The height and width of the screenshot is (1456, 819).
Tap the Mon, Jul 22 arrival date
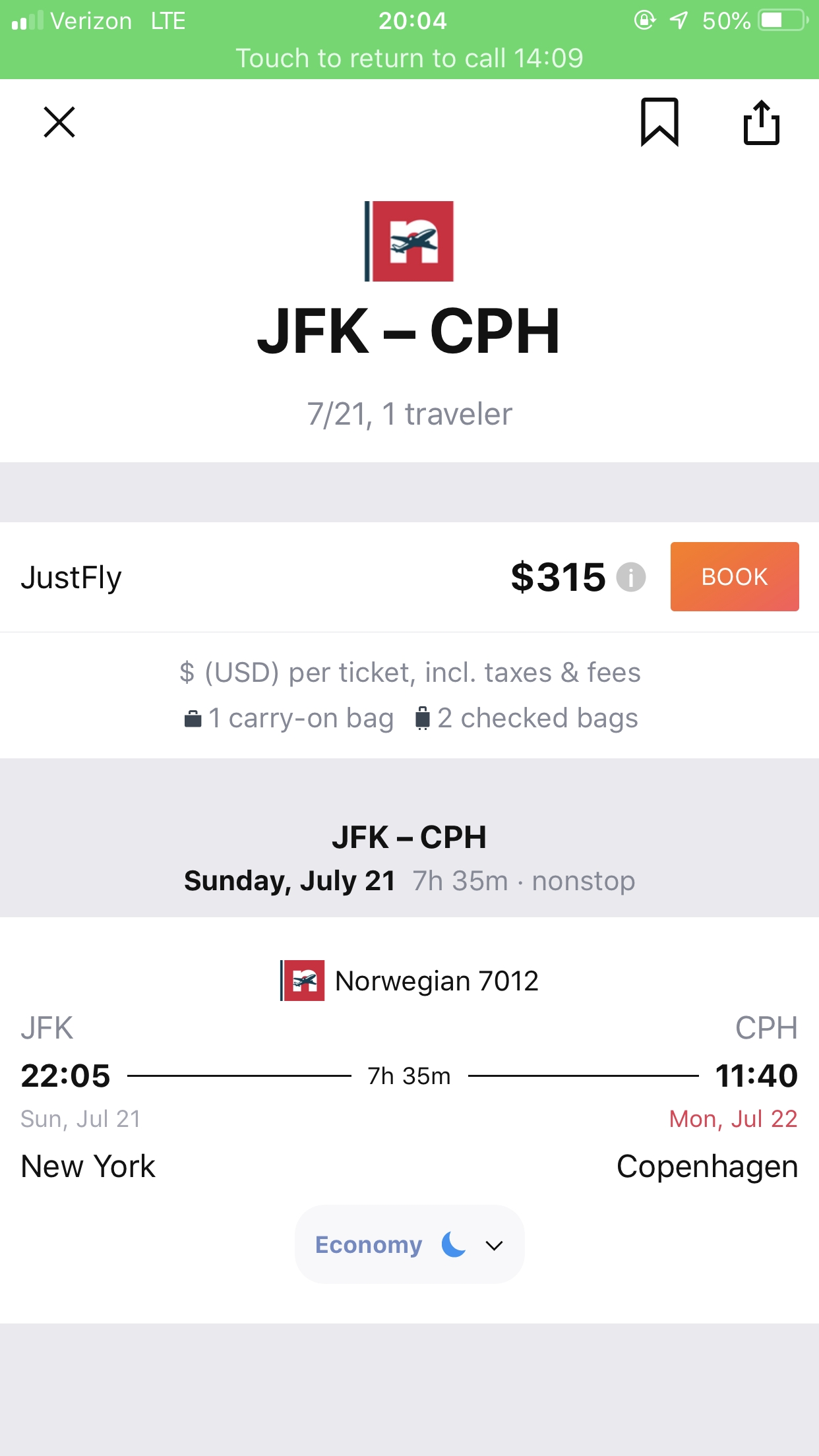tap(733, 1118)
